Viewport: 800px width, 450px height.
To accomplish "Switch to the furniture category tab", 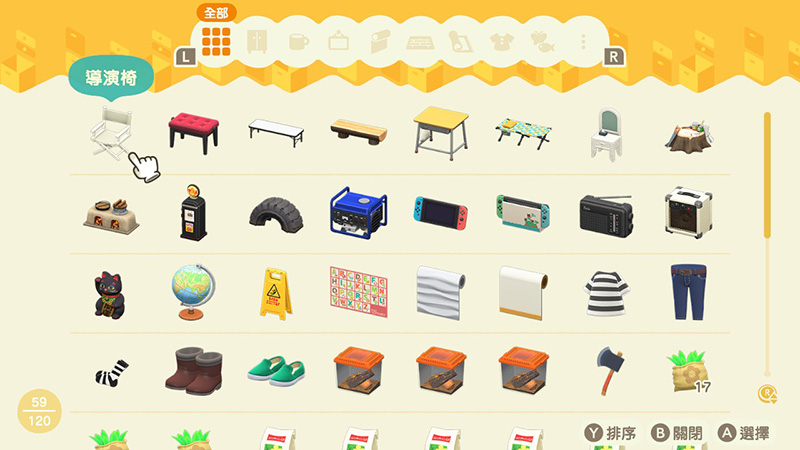I will pyautogui.click(x=257, y=42).
